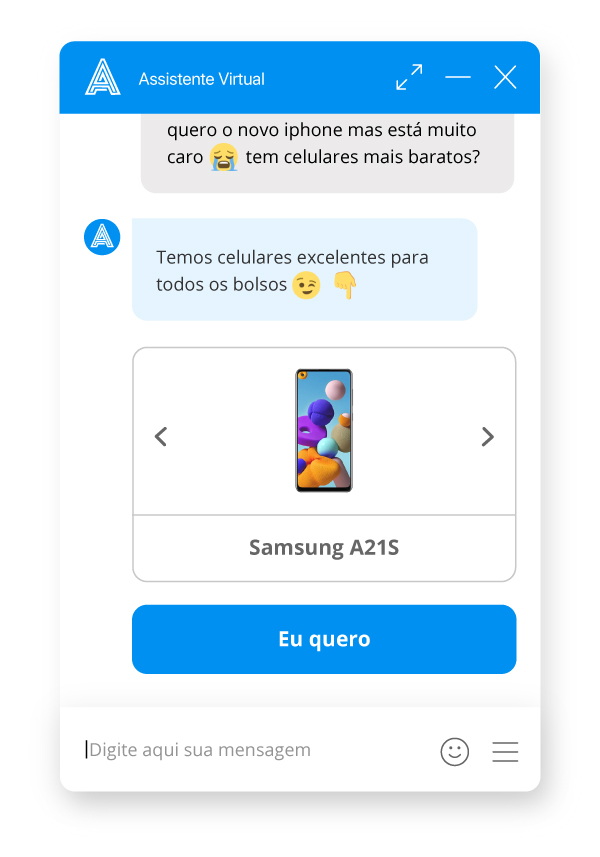The image size is (600, 857).
Task: Open the emoji picker
Action: (x=454, y=751)
